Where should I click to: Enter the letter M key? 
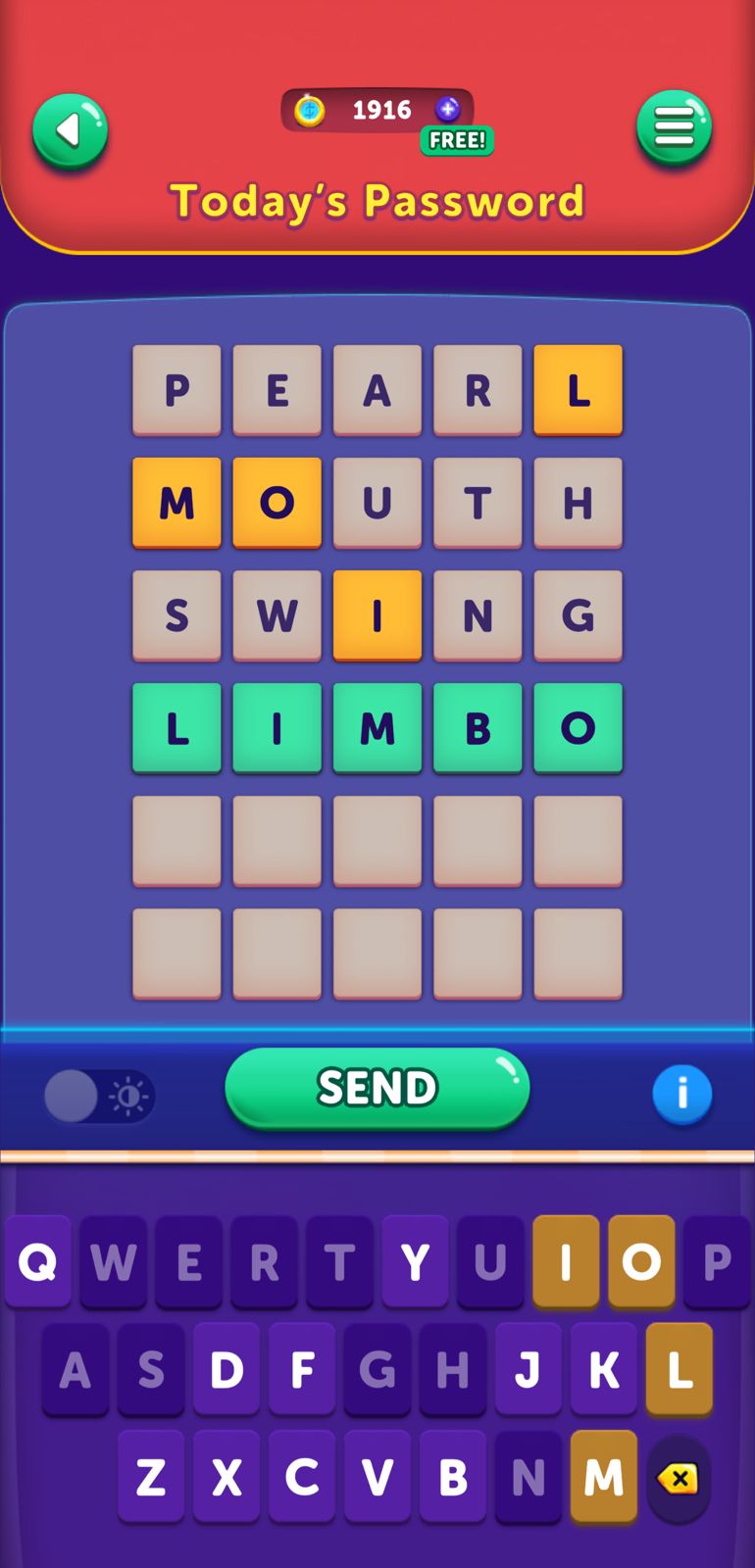pos(604,1477)
